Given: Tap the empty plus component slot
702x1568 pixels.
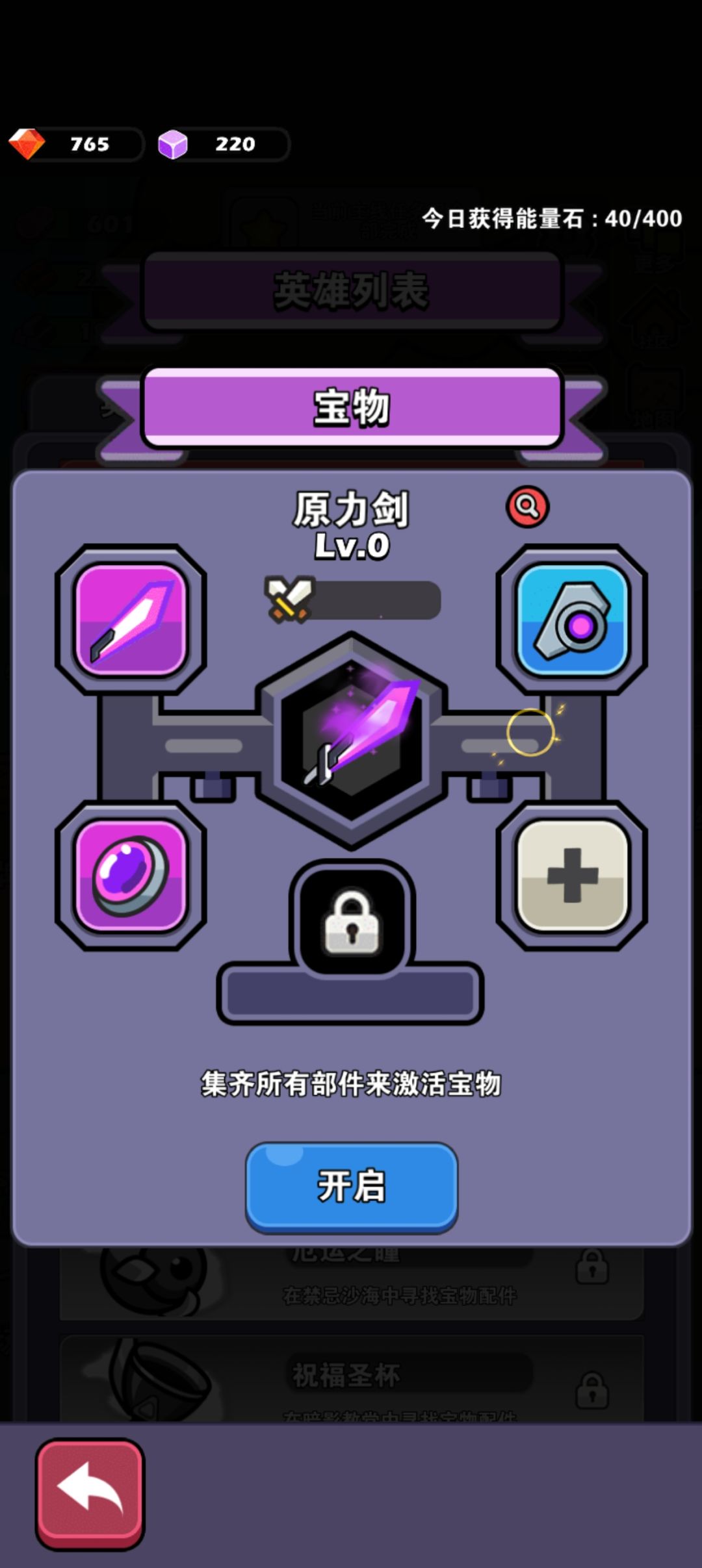Looking at the screenshot, I should pyautogui.click(x=572, y=875).
